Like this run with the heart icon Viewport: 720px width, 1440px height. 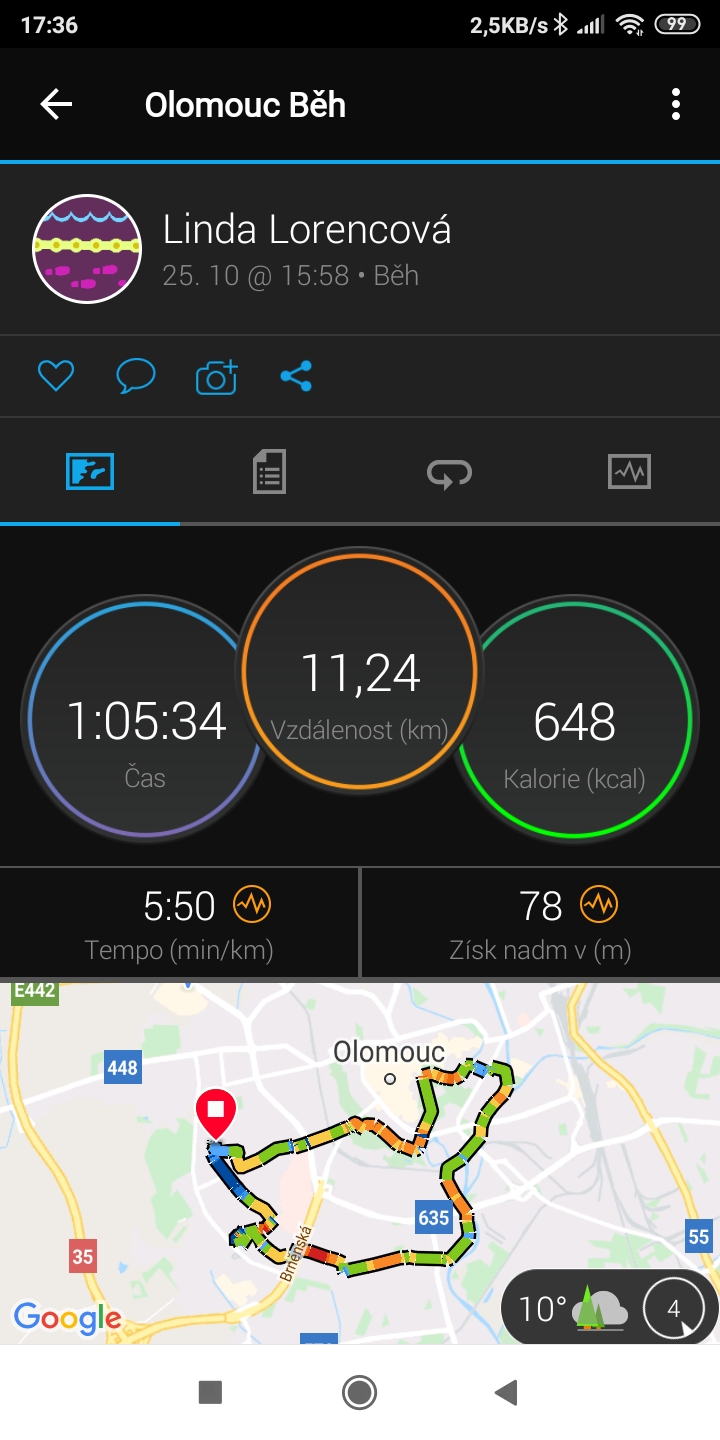[x=56, y=376]
